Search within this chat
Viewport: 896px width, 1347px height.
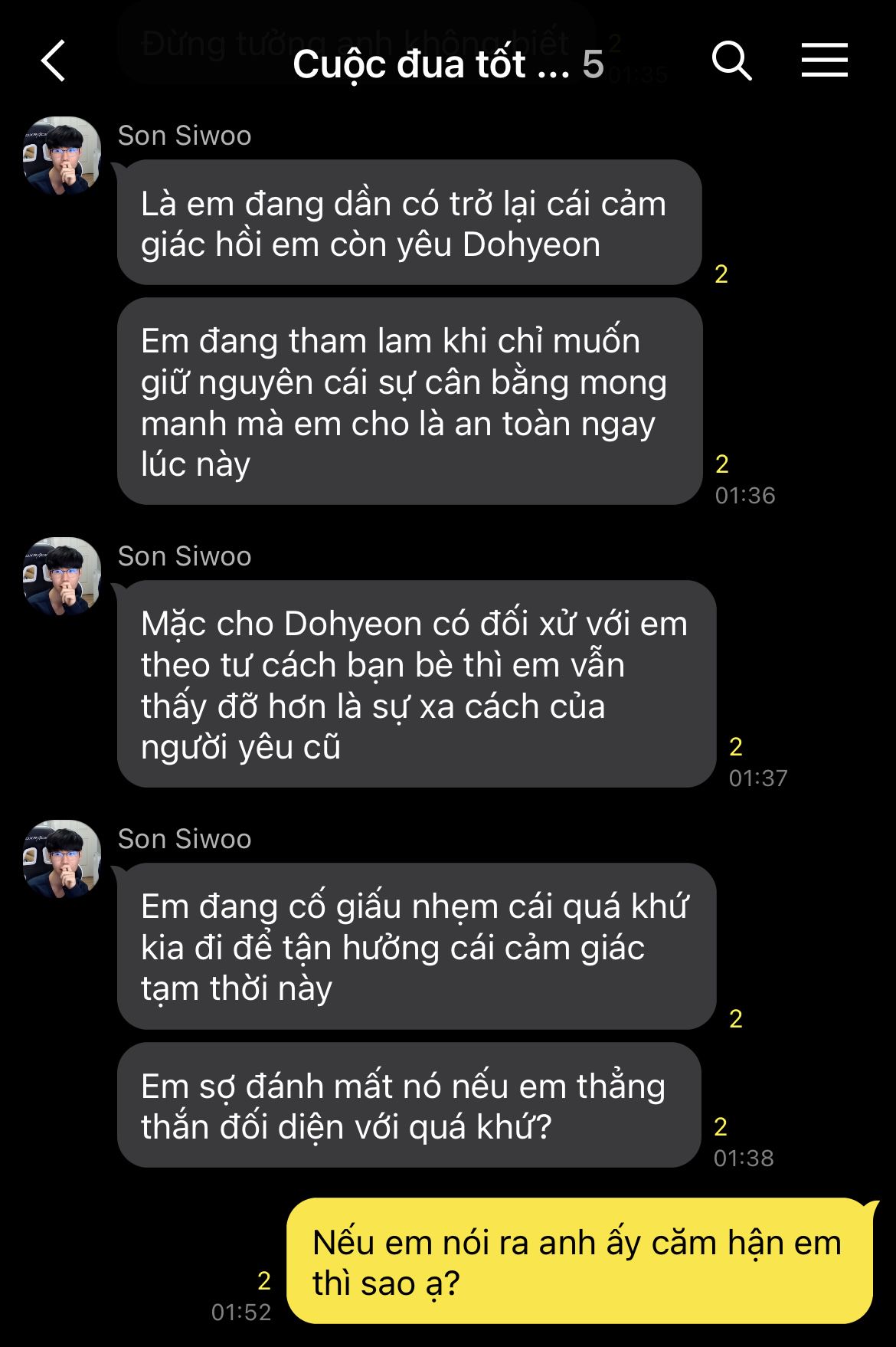[731, 61]
